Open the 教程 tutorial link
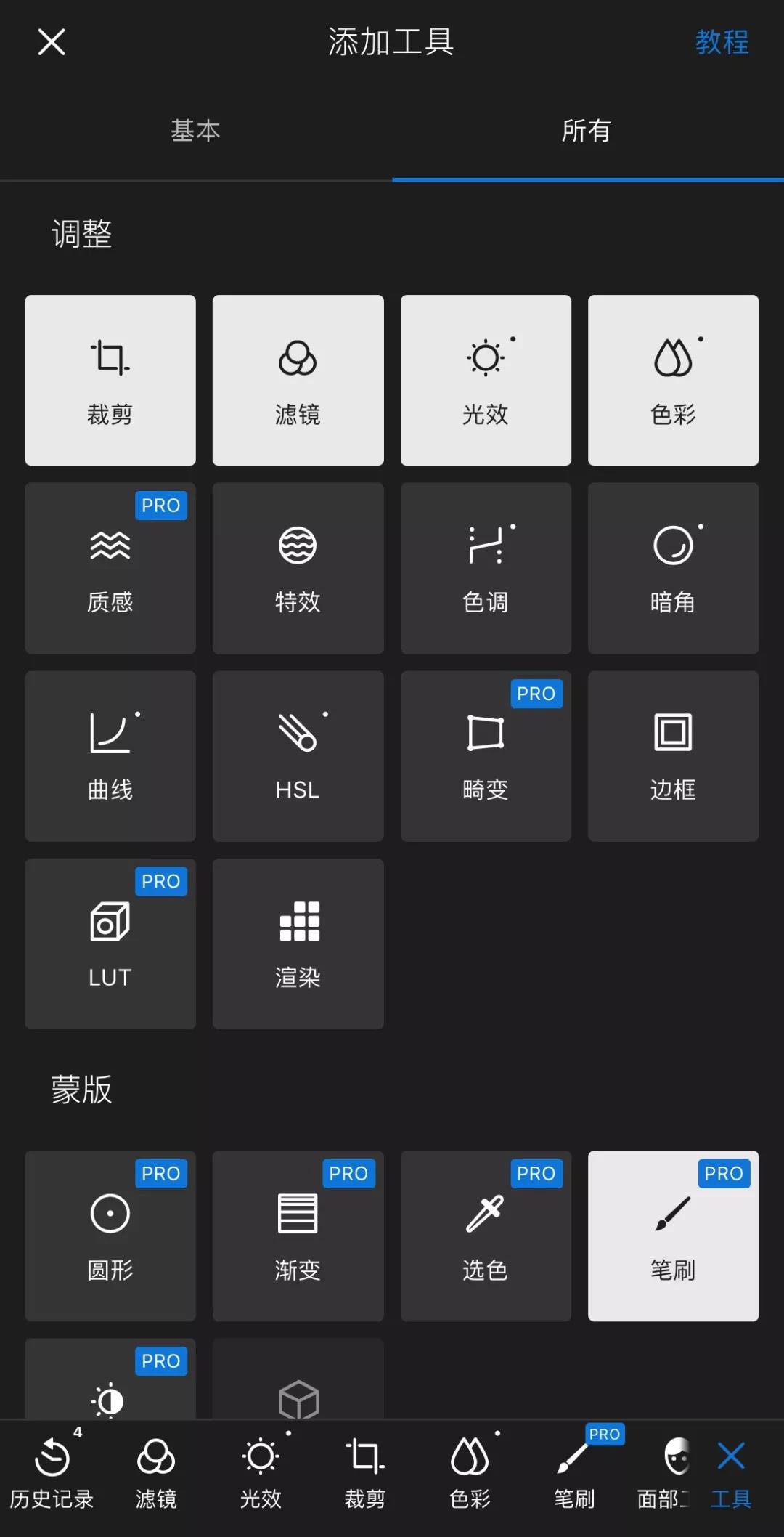This screenshot has width=784, height=1537. [722, 43]
